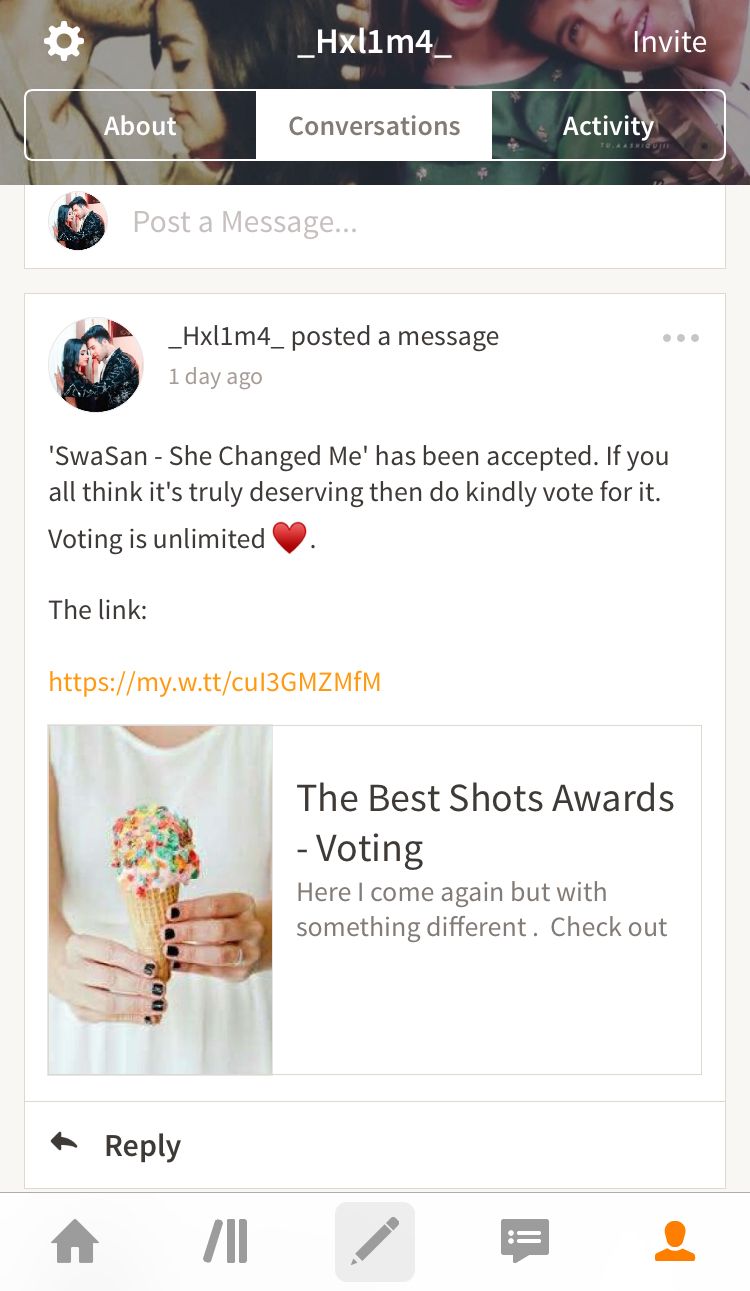
Task: Open The Best Shots Awards - Voting card
Action: pos(375,900)
